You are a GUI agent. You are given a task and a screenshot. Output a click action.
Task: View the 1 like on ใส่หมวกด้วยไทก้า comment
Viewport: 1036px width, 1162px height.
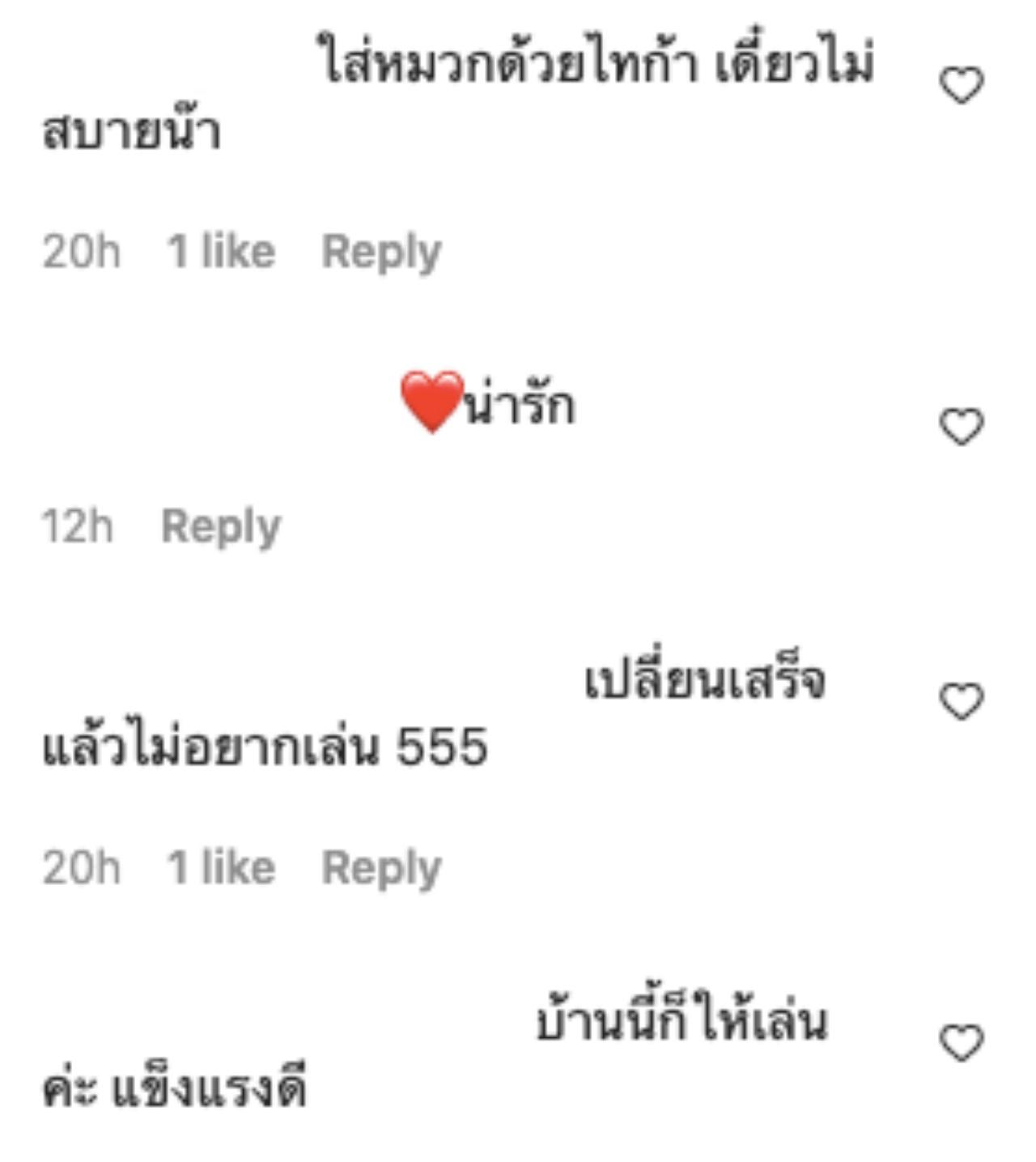click(221, 252)
